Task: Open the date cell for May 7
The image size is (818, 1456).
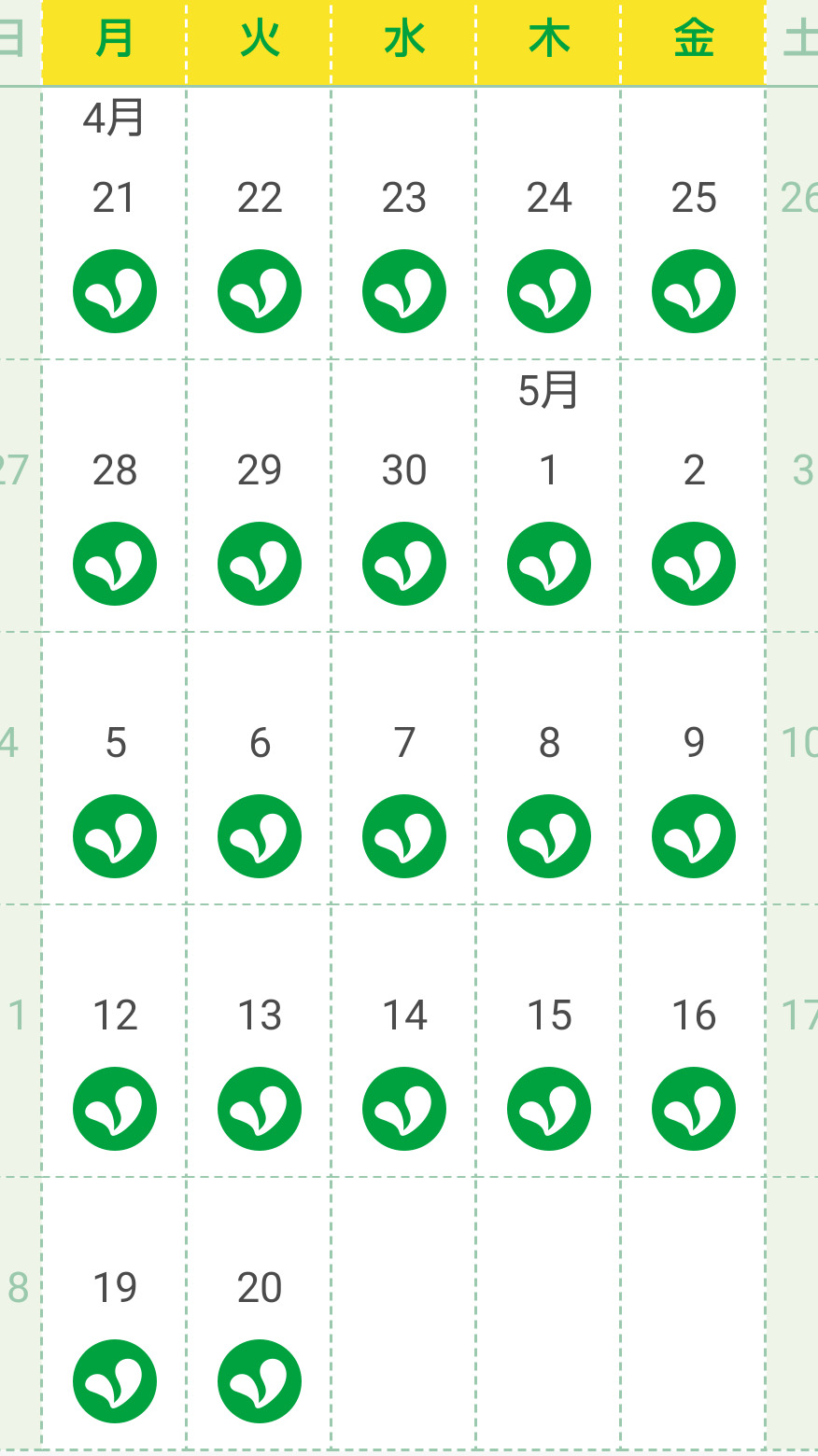Action: [404, 769]
